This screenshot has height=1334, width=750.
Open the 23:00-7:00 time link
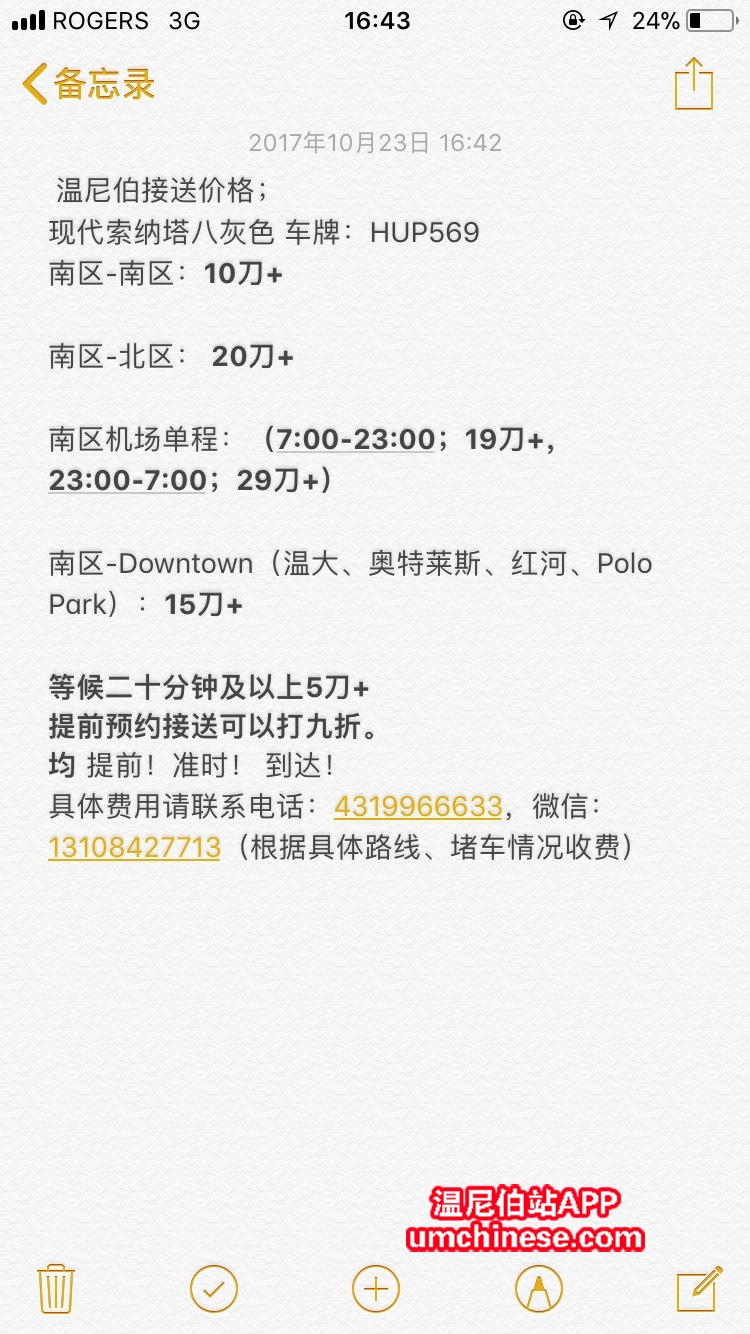point(128,481)
